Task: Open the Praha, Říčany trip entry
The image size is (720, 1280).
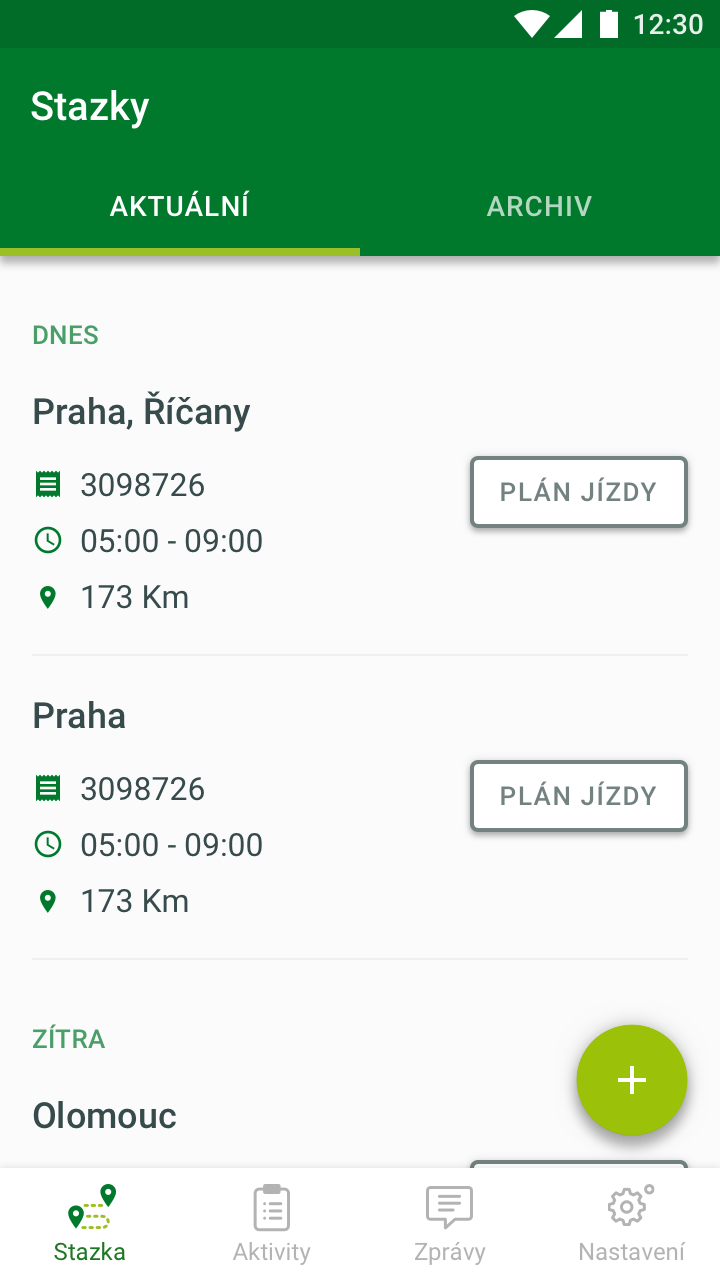Action: (x=360, y=504)
